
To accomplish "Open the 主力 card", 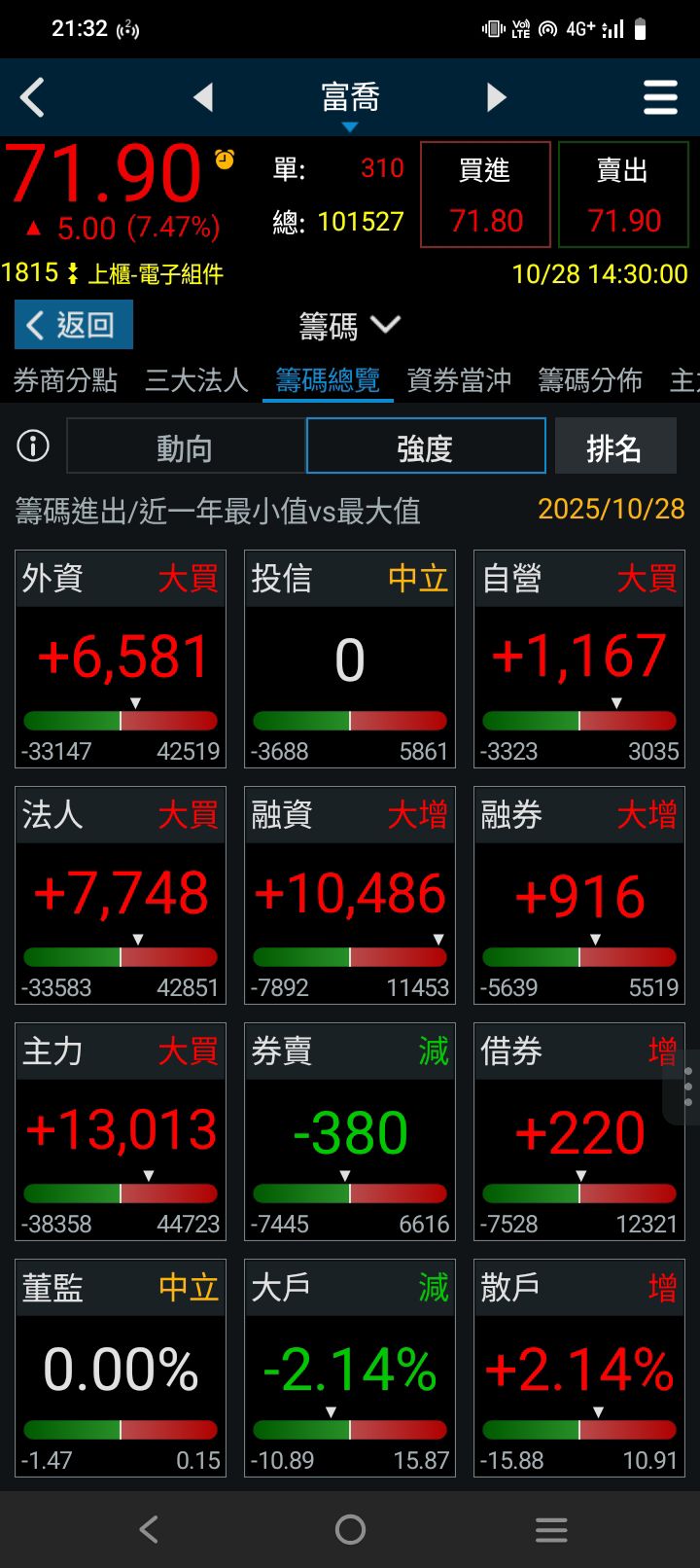I will click(x=121, y=1131).
